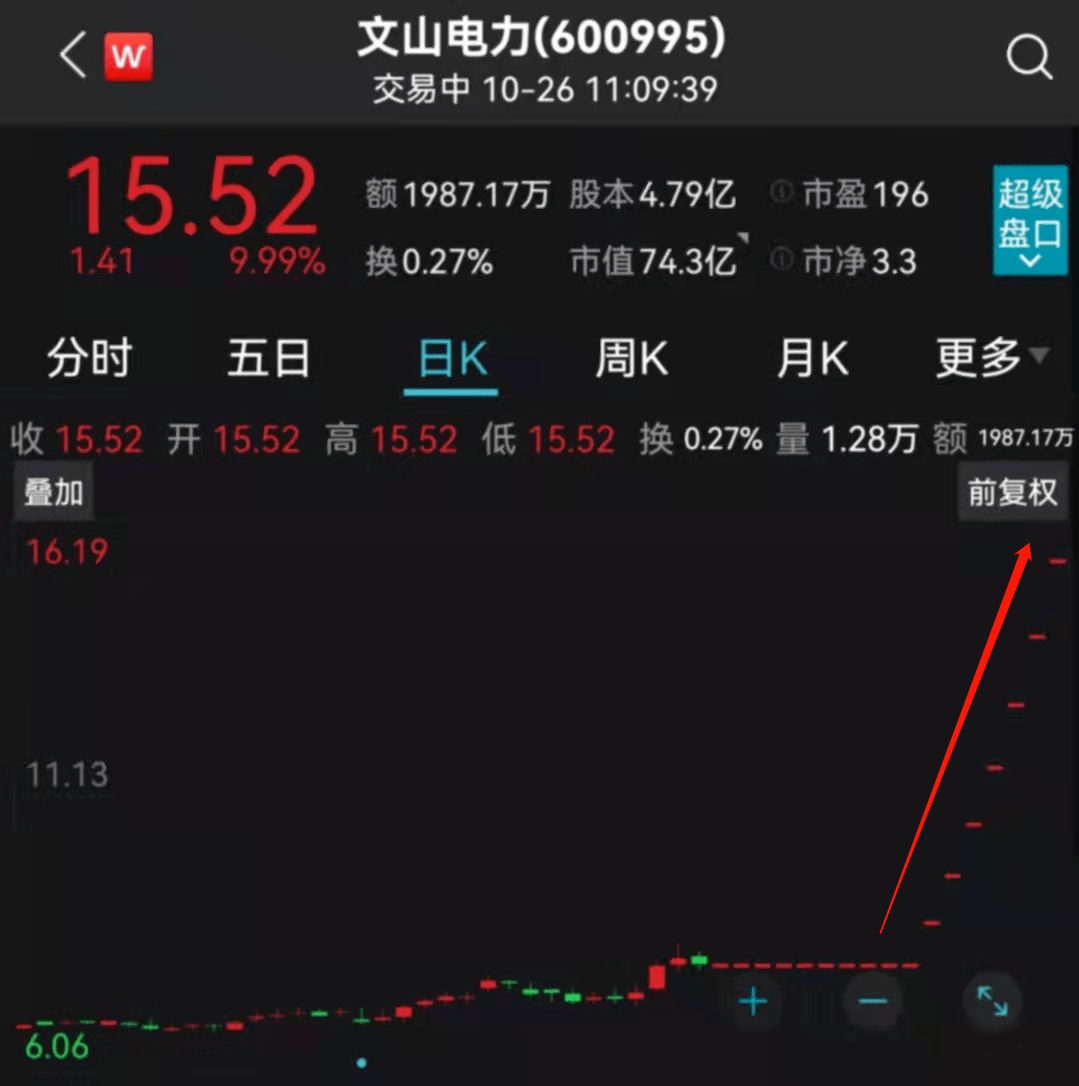Open the 前复权 adjustment option

[x=1012, y=493]
